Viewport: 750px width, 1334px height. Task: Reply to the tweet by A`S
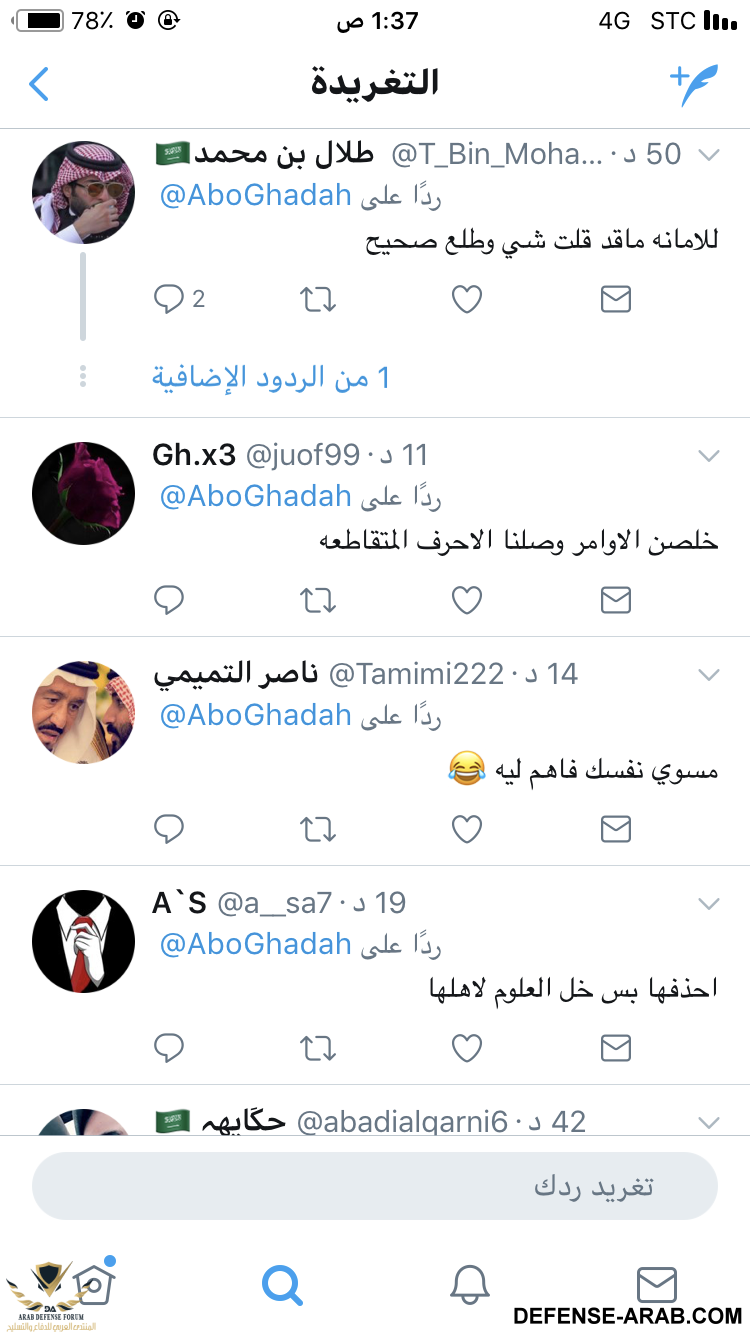(x=170, y=1047)
